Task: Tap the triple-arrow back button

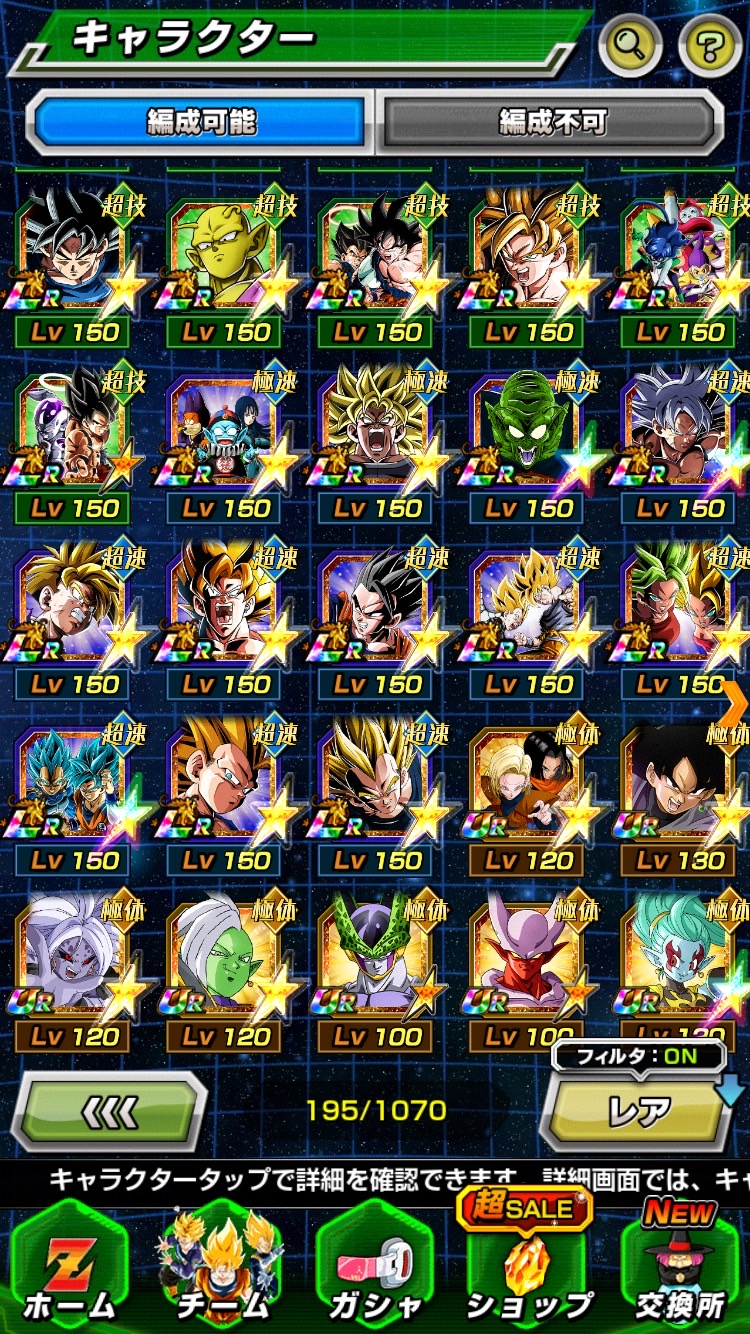Action: [108, 1112]
